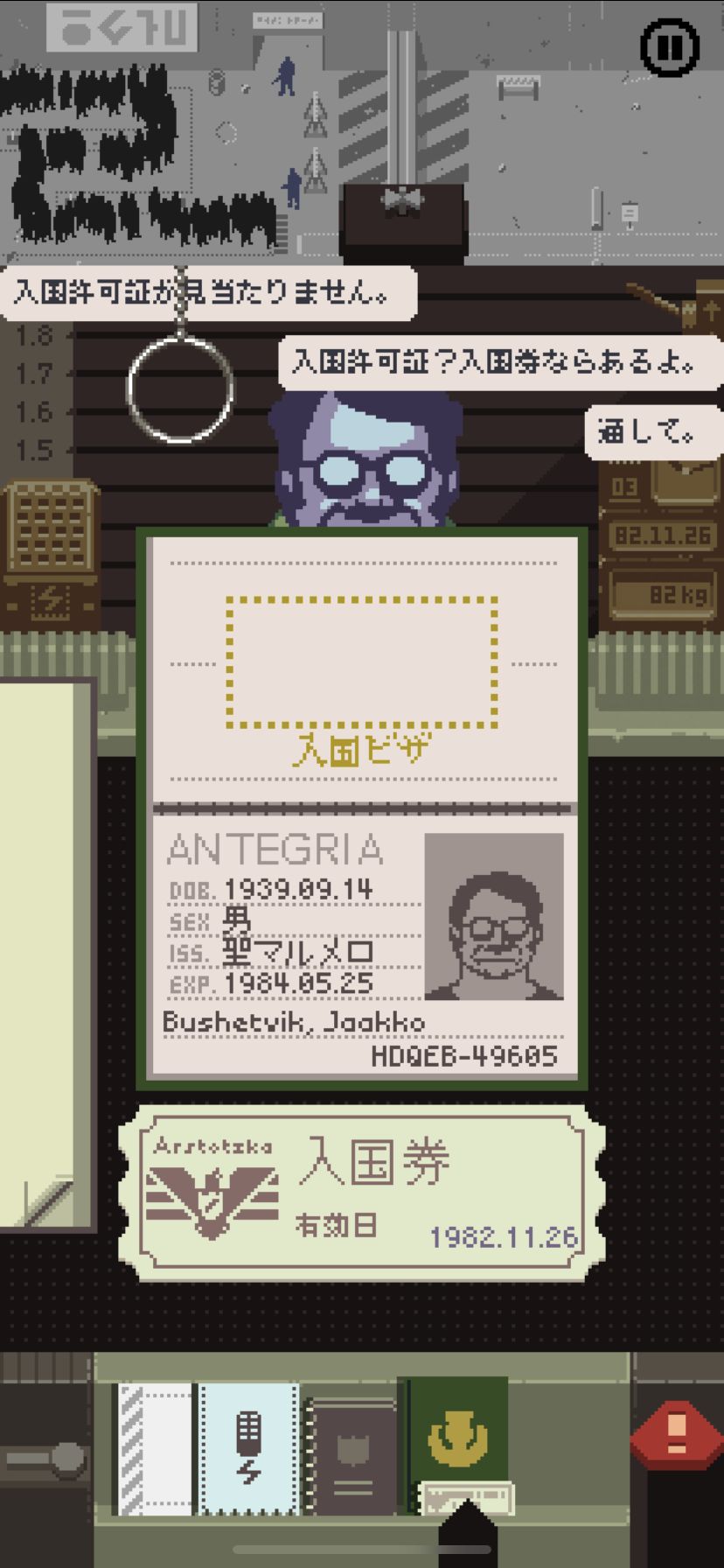724x1568 pixels.
Task: Tap the Arstotzka entry ticket
Action: 362,1191
